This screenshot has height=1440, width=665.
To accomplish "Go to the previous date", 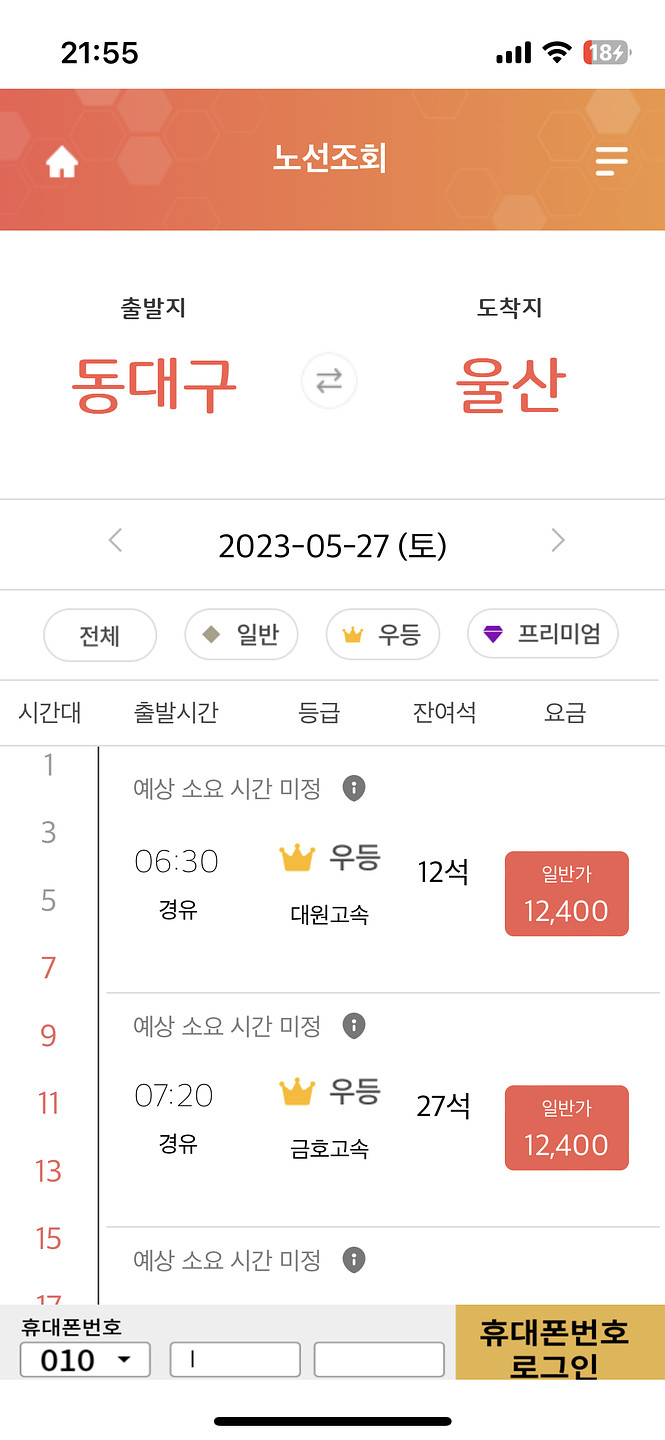I will [x=116, y=541].
